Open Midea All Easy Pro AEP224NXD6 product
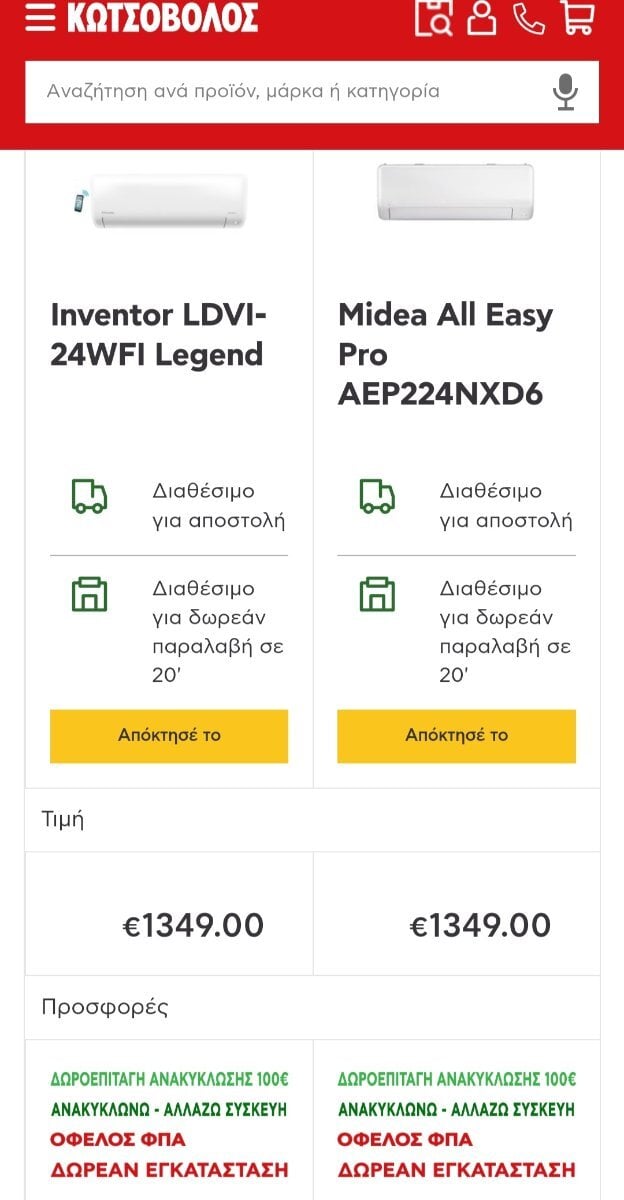Screen dimensions: 624x1200 pyautogui.click(x=446, y=354)
